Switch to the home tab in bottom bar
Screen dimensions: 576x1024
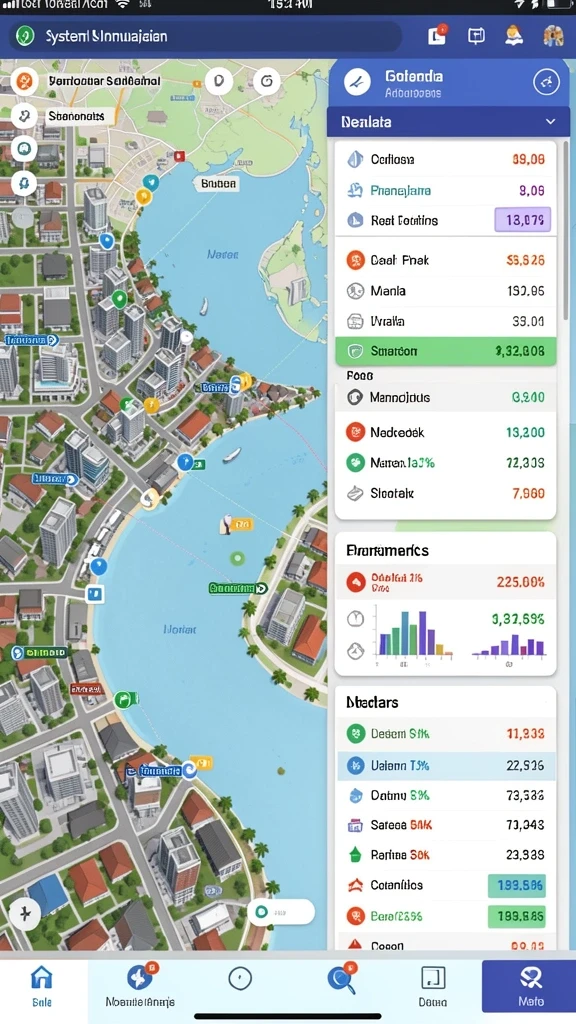pyautogui.click(x=42, y=986)
